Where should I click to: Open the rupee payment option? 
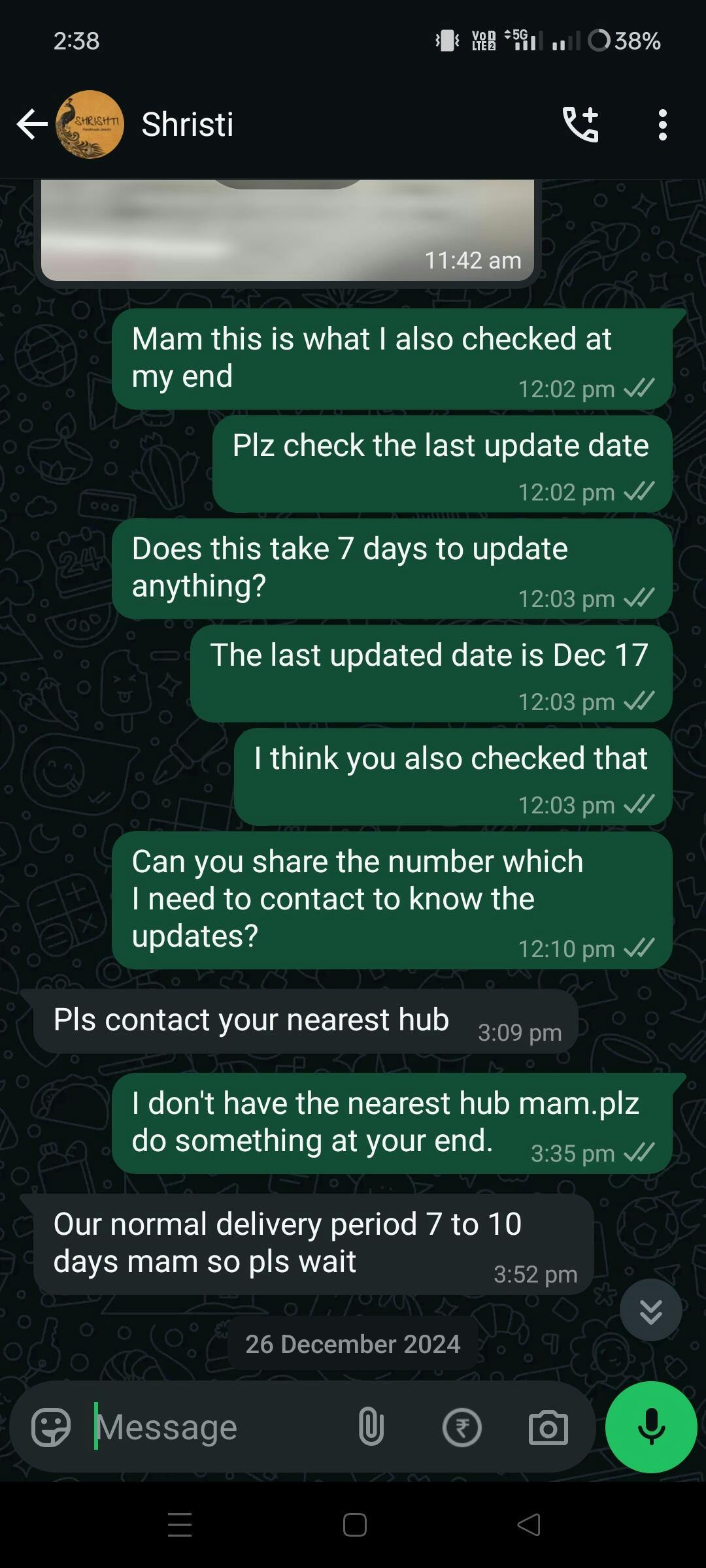pos(462,1427)
